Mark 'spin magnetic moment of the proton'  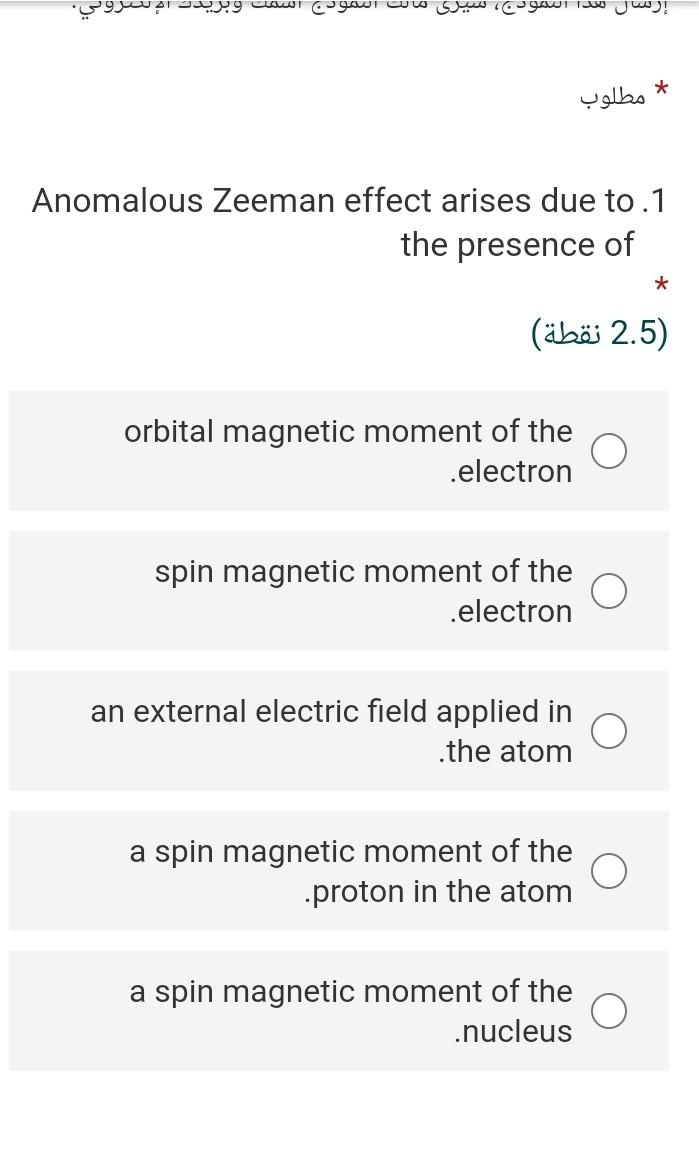609,871
